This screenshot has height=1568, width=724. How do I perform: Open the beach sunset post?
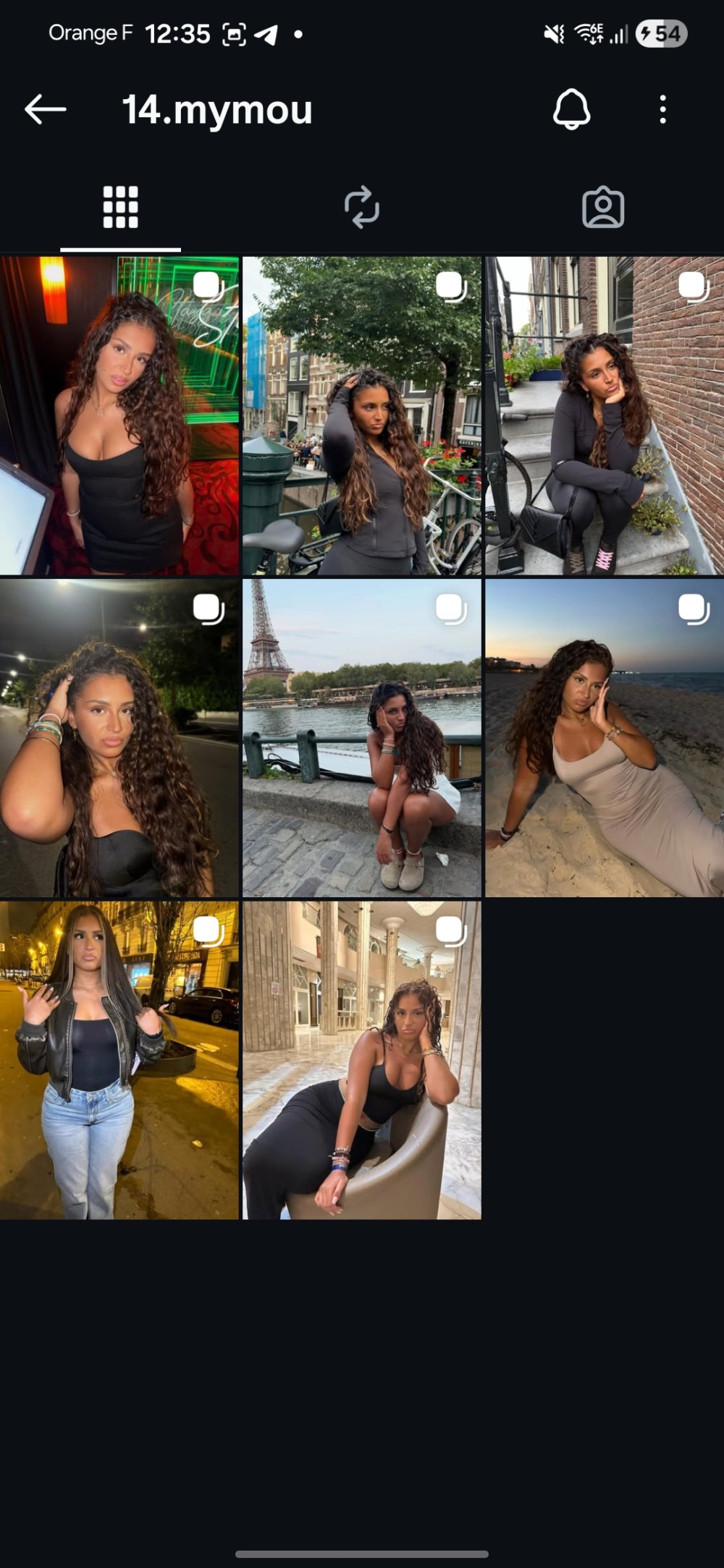pos(604,738)
